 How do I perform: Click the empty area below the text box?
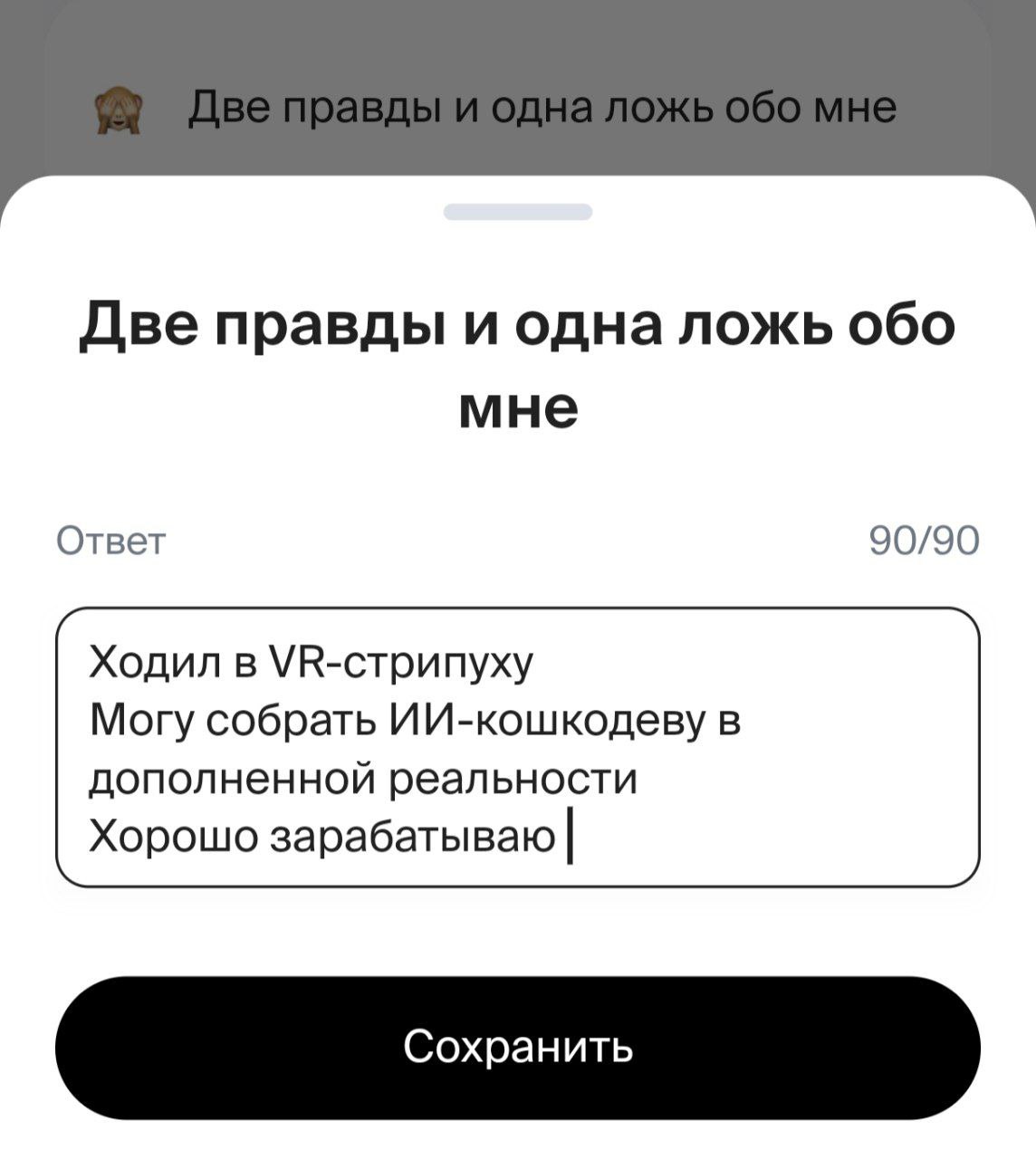[x=518, y=933]
